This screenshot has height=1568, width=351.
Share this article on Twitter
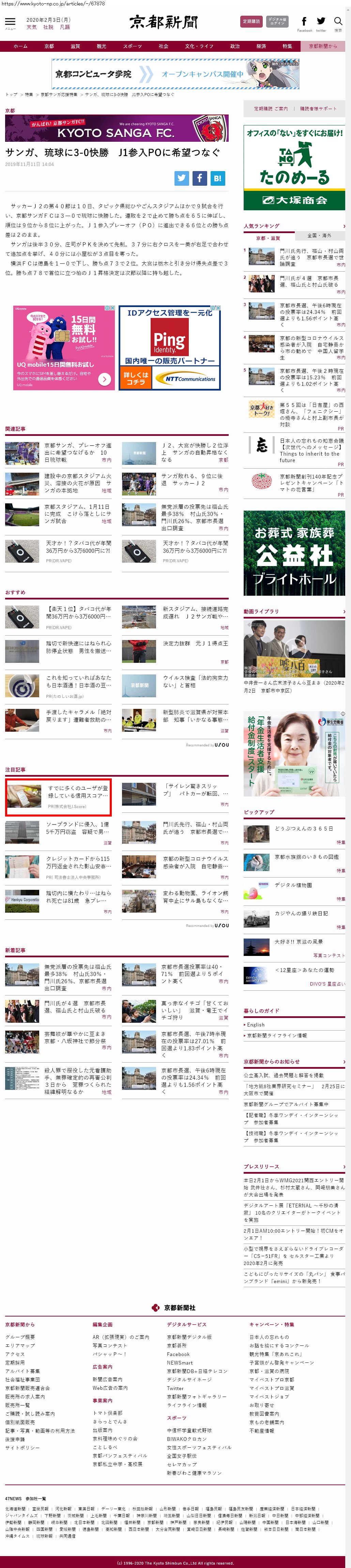[181, 178]
